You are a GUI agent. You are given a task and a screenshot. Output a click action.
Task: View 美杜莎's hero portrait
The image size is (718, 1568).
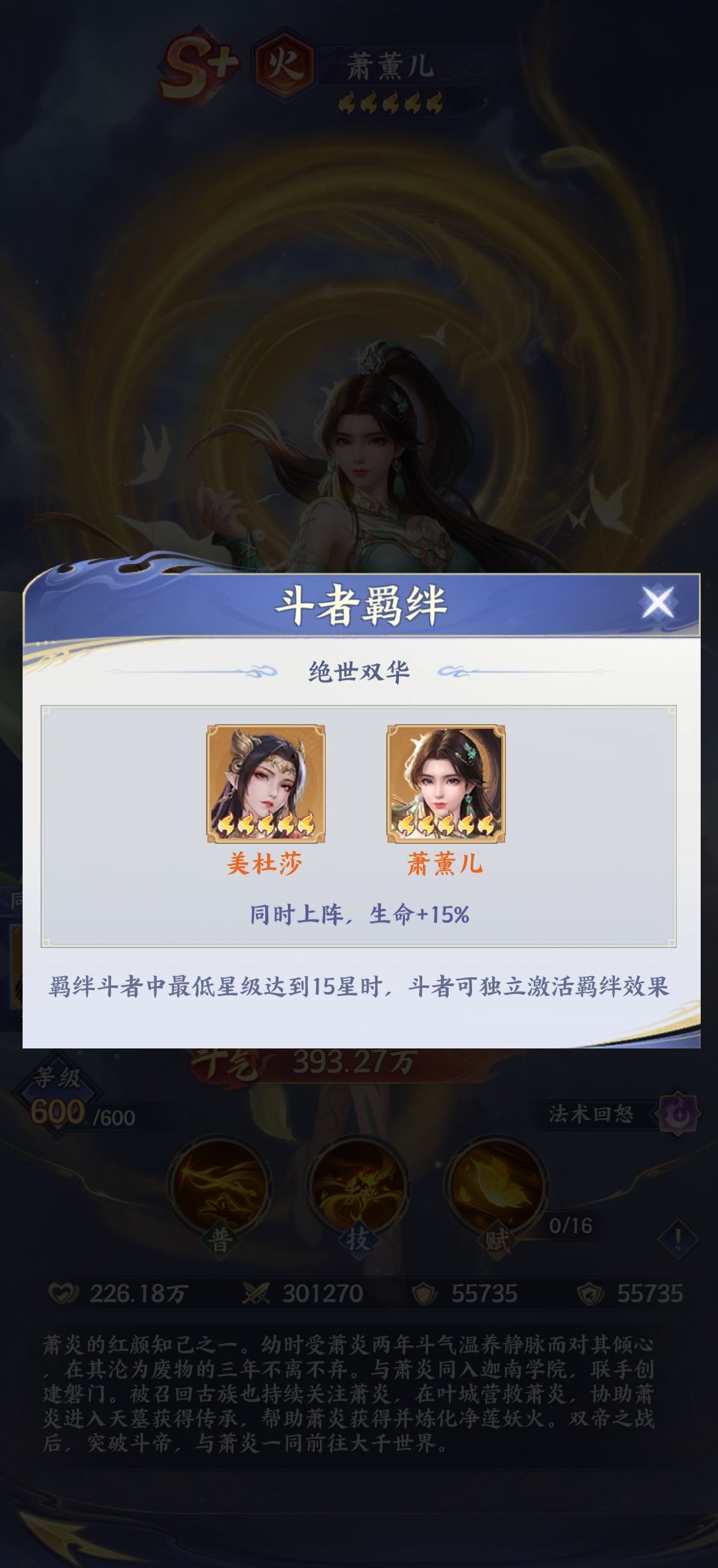pos(266,783)
